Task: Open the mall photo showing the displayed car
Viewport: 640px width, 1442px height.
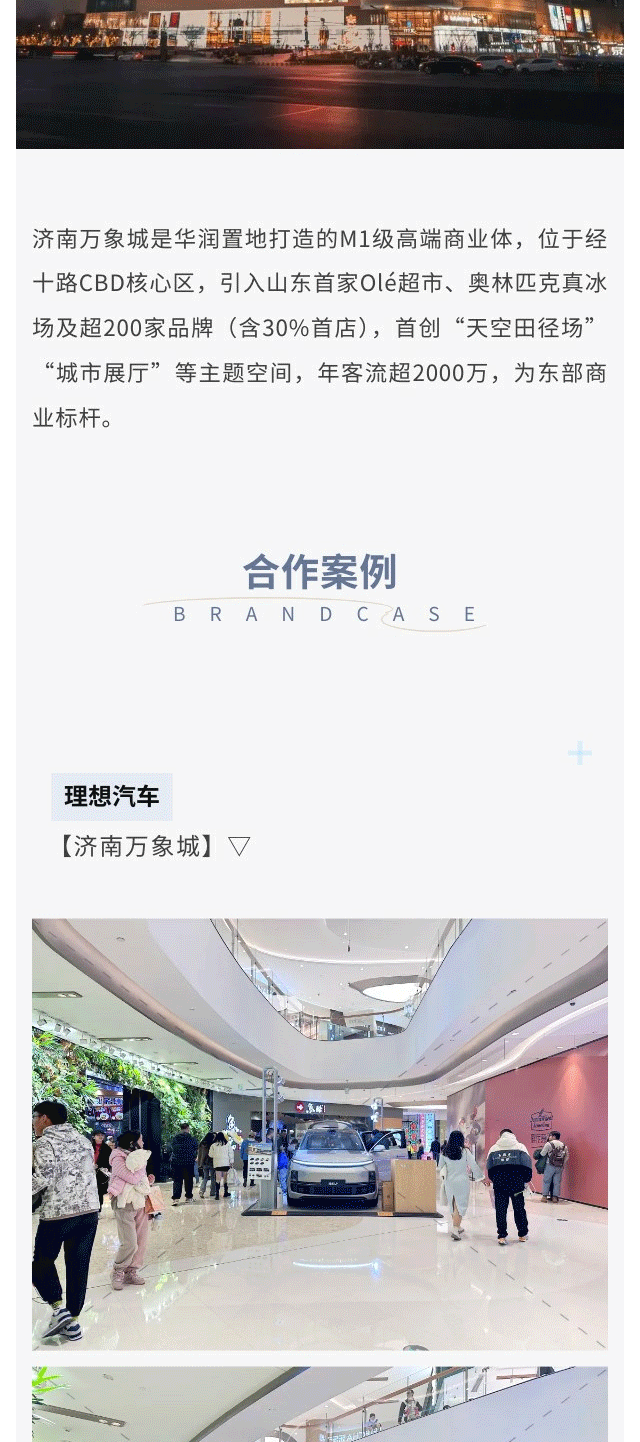Action: (320, 1133)
